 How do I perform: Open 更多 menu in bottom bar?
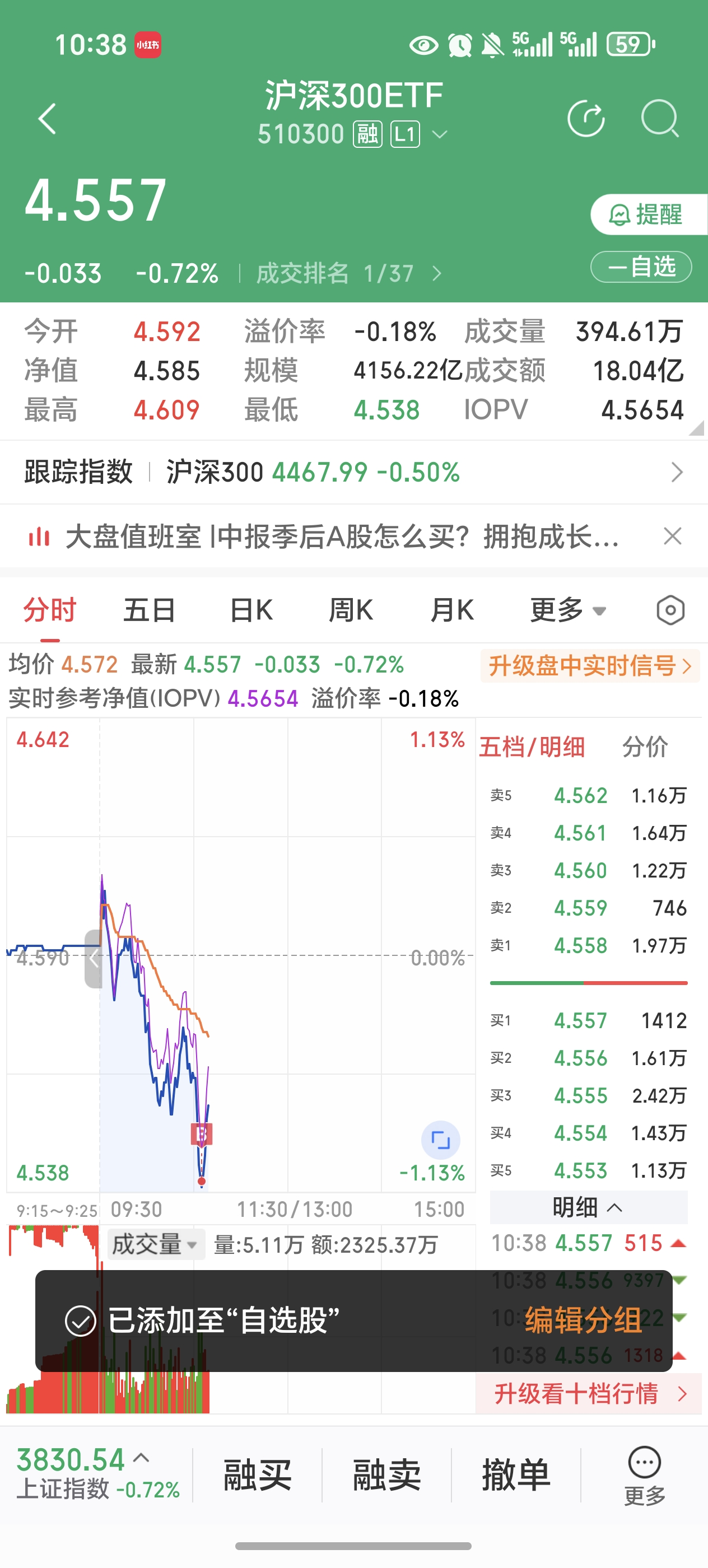pyautogui.click(x=645, y=1476)
